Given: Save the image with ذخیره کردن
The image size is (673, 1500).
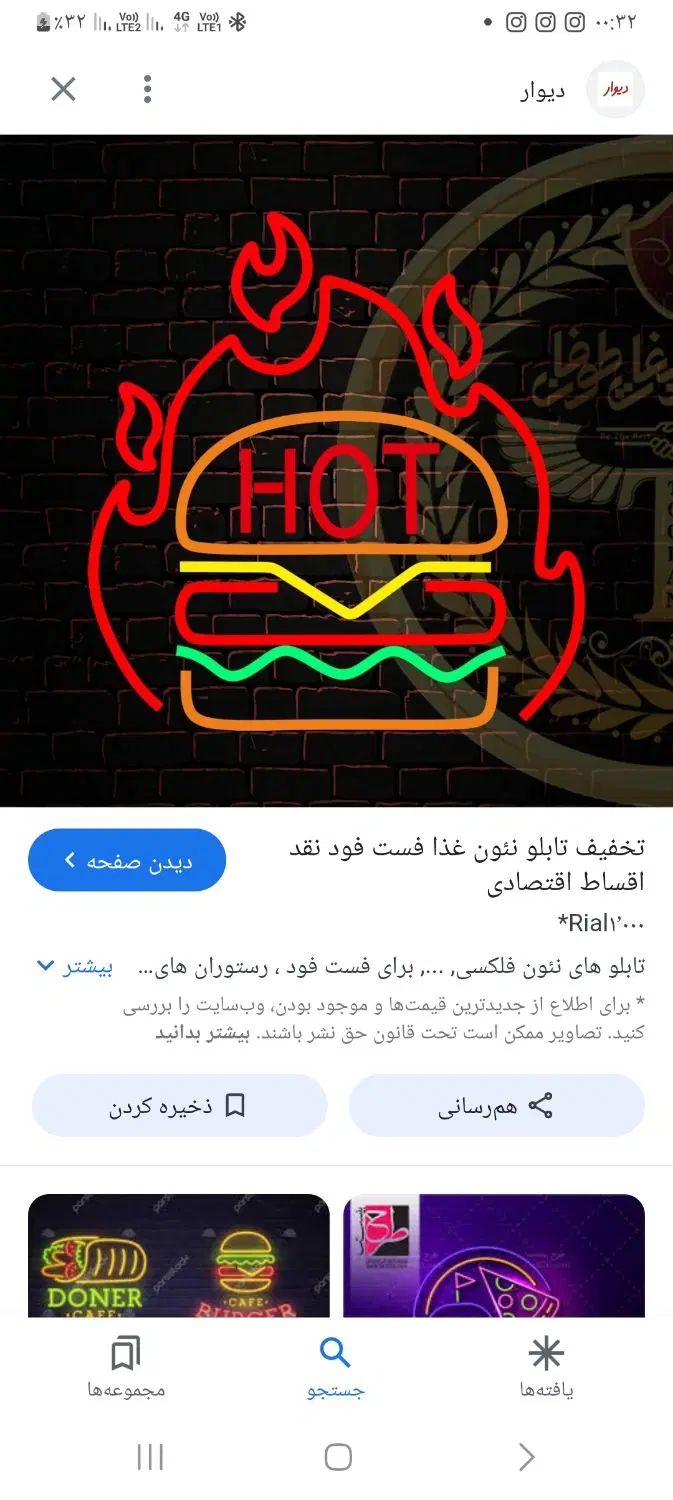Looking at the screenshot, I should (179, 1105).
